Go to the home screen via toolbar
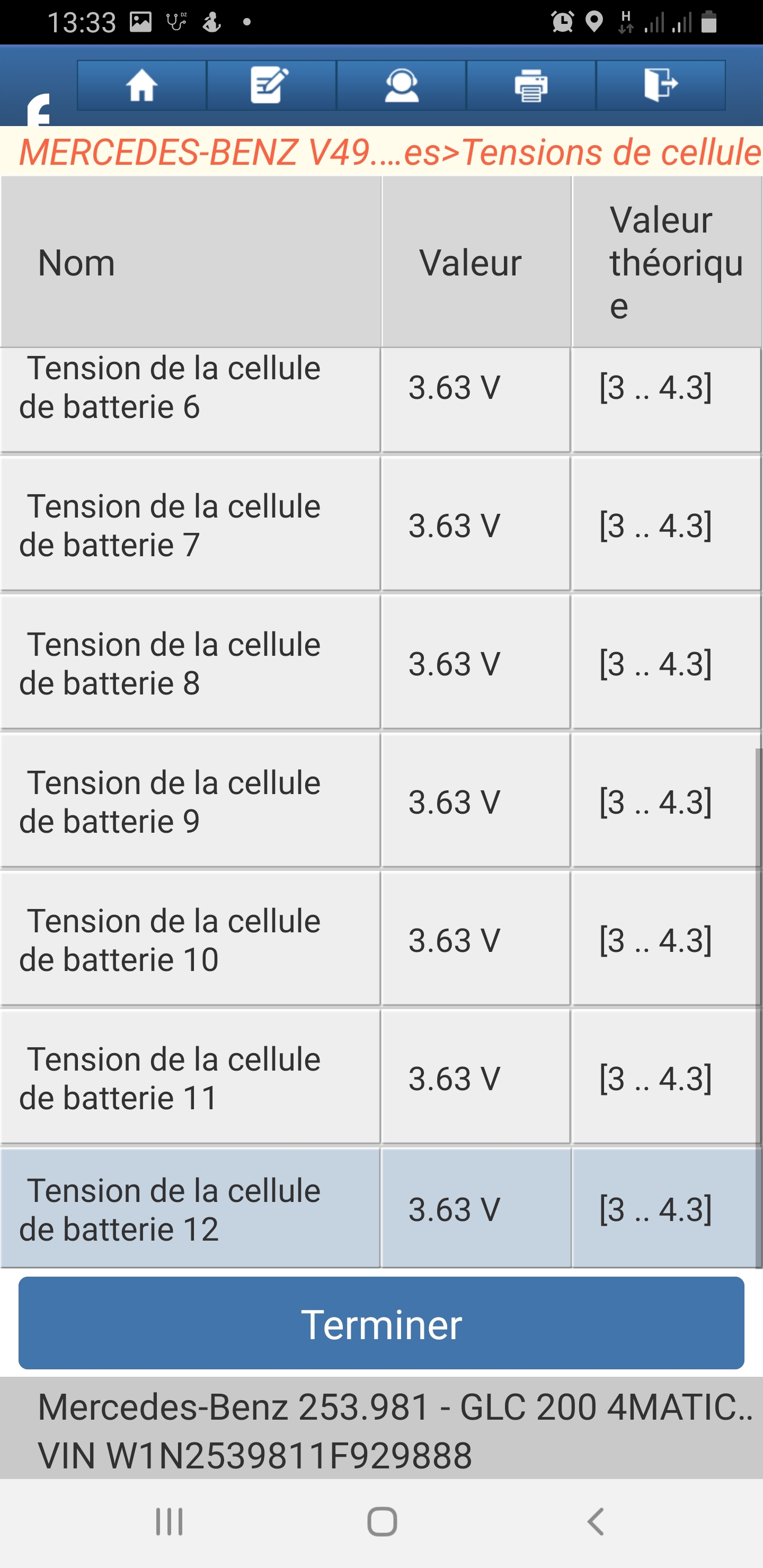 [141, 85]
